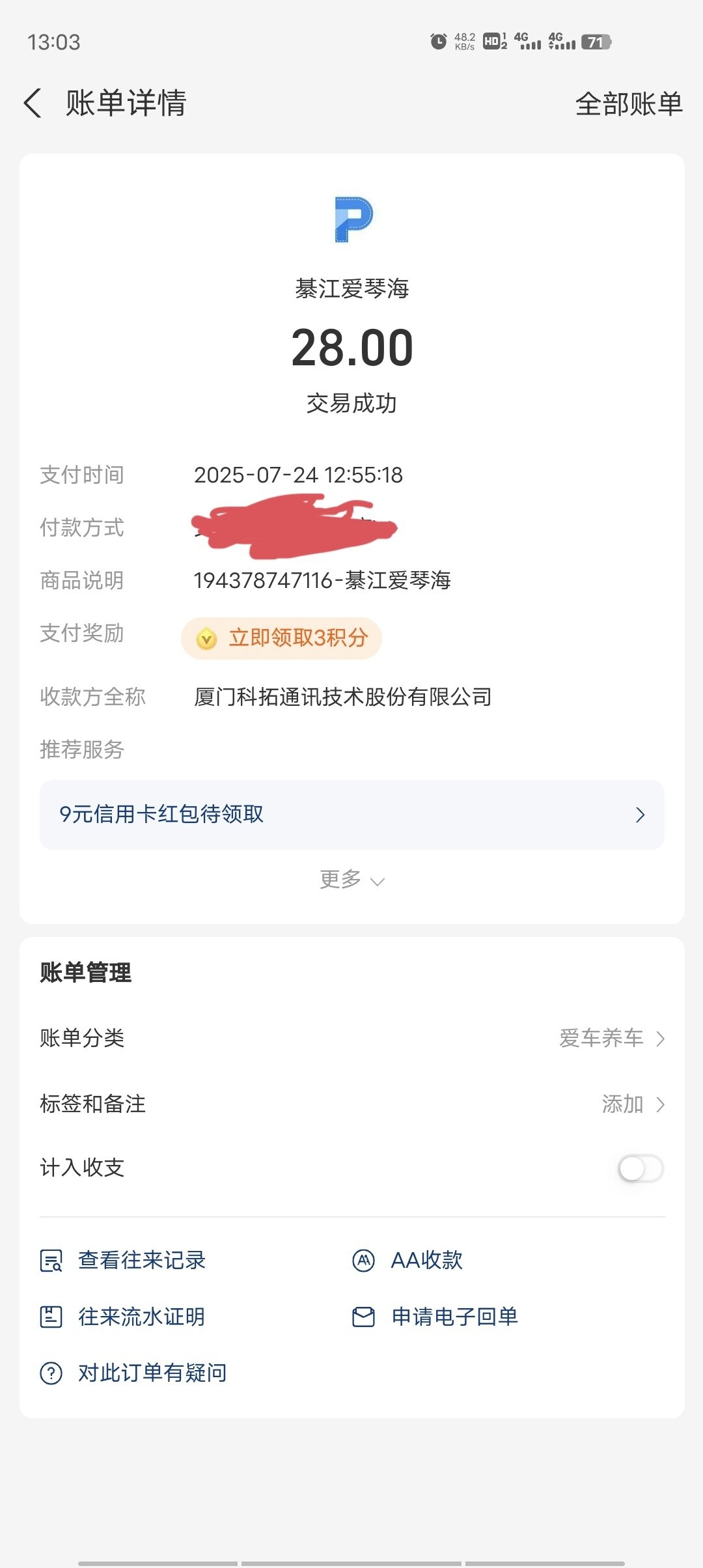The image size is (703, 1568).
Task: Open 查看往来记录
Action: 123,1261
